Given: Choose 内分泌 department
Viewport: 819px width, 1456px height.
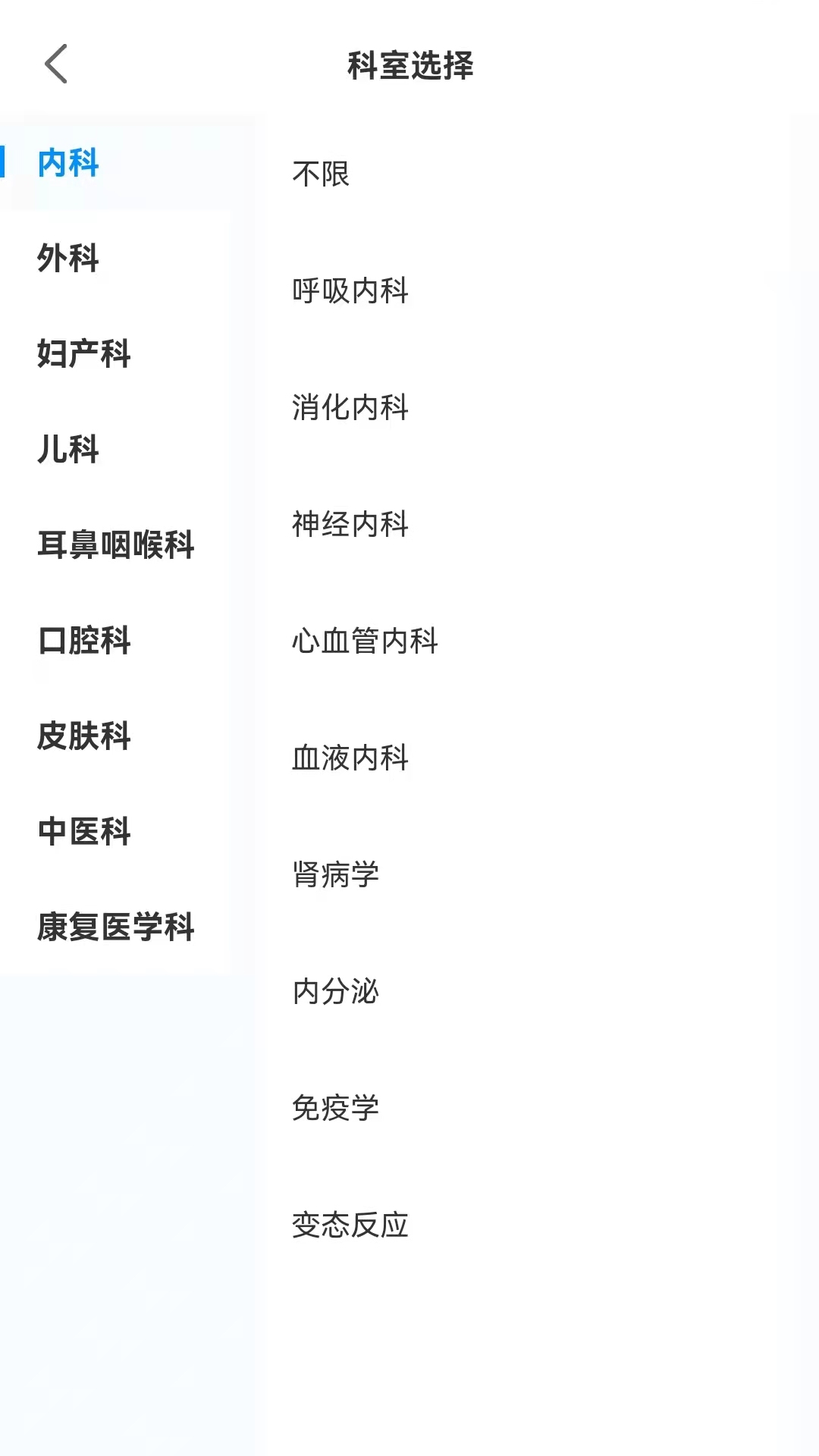Looking at the screenshot, I should coord(336,991).
